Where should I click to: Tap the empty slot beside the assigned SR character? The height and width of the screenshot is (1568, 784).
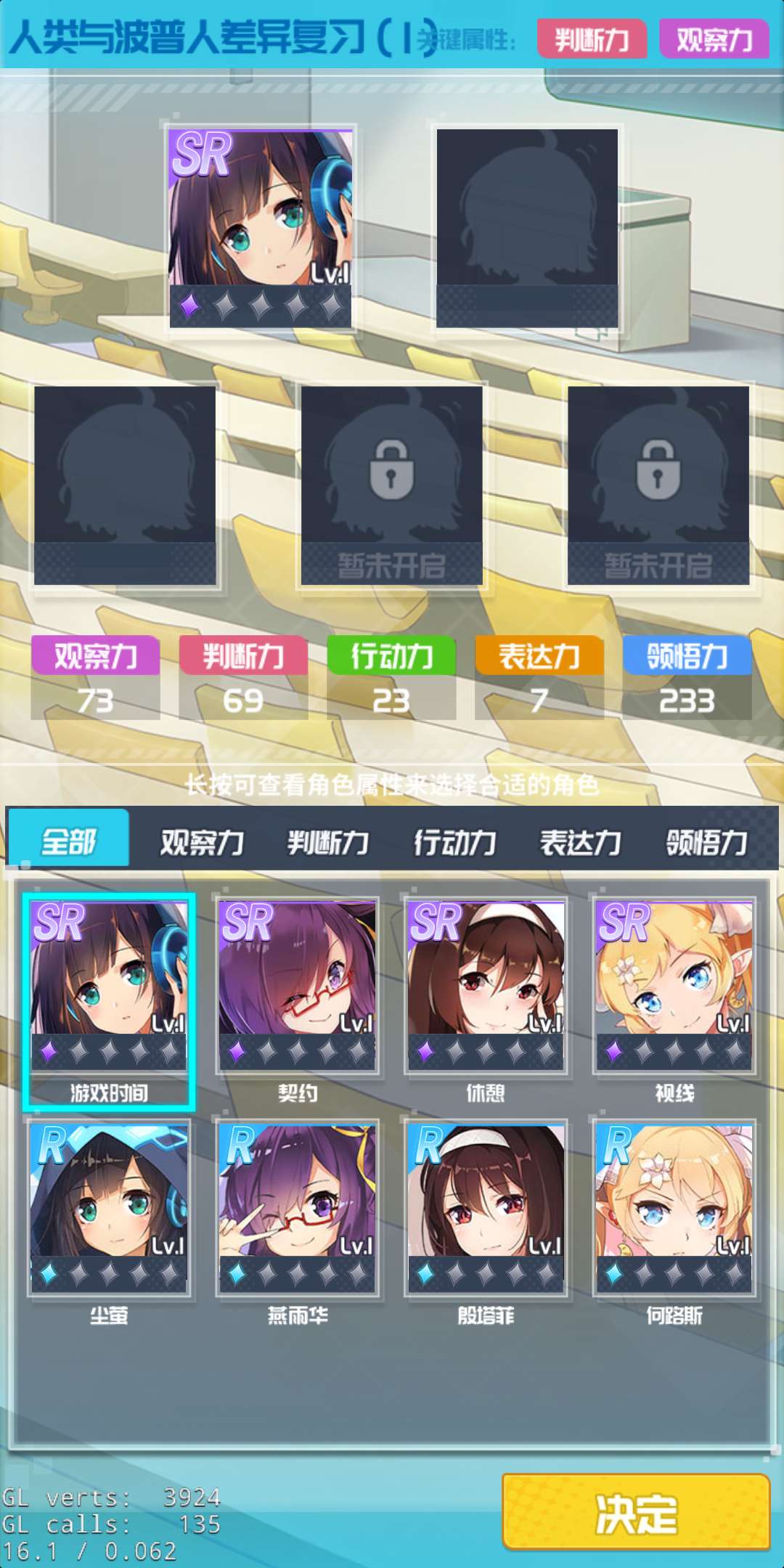(x=527, y=228)
